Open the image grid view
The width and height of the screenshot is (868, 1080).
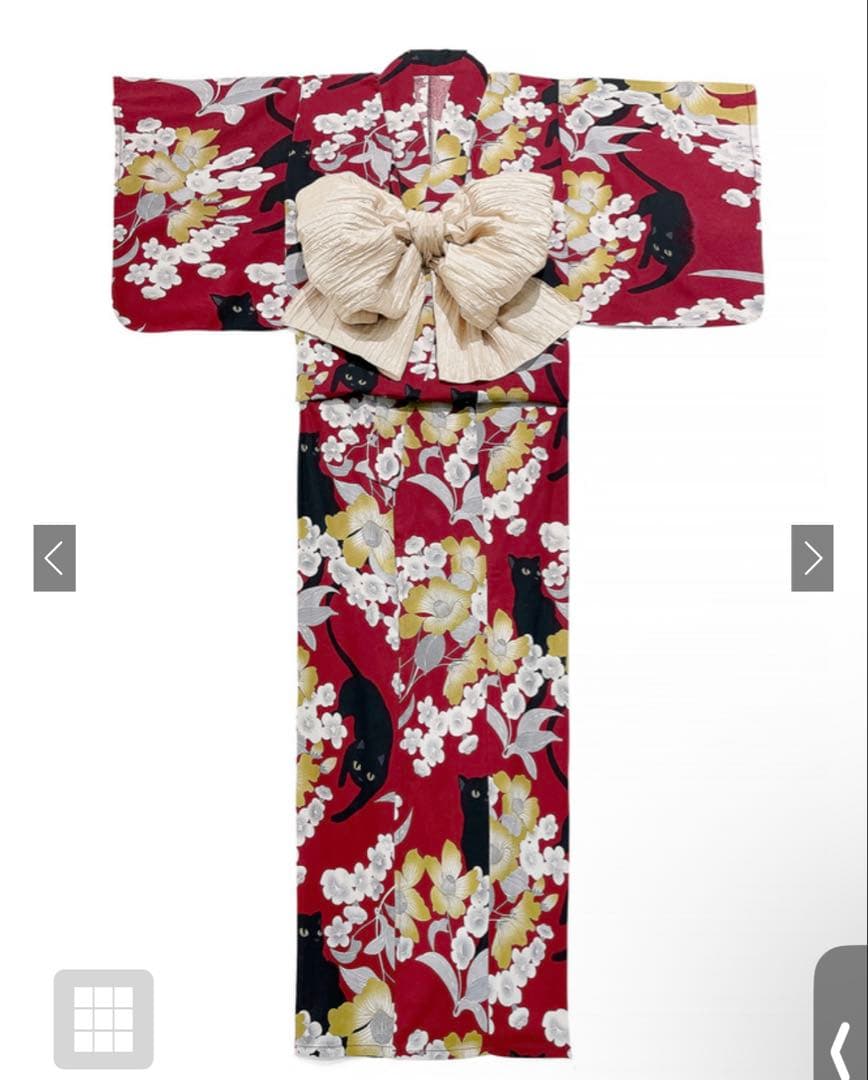pyautogui.click(x=103, y=1019)
